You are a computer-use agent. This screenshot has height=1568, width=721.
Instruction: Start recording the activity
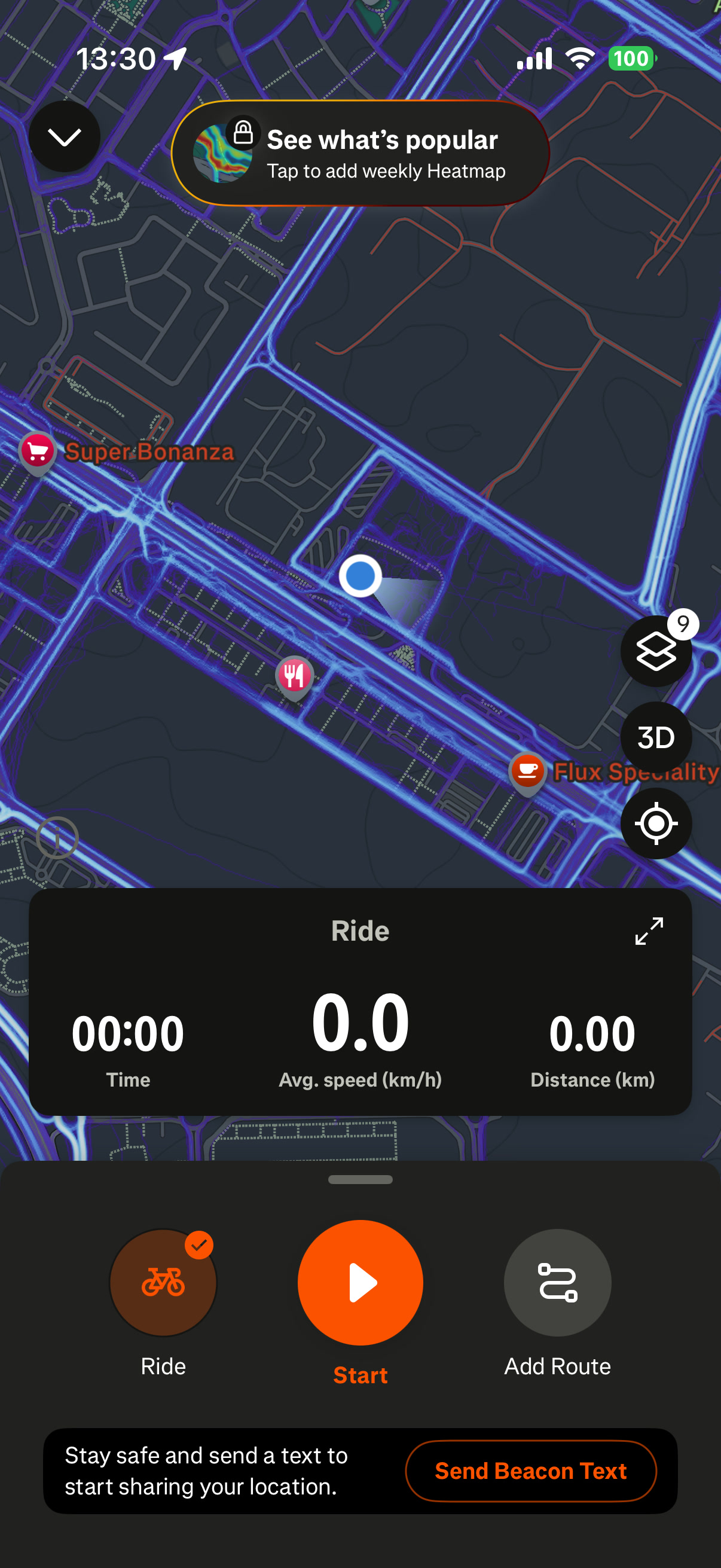360,1282
